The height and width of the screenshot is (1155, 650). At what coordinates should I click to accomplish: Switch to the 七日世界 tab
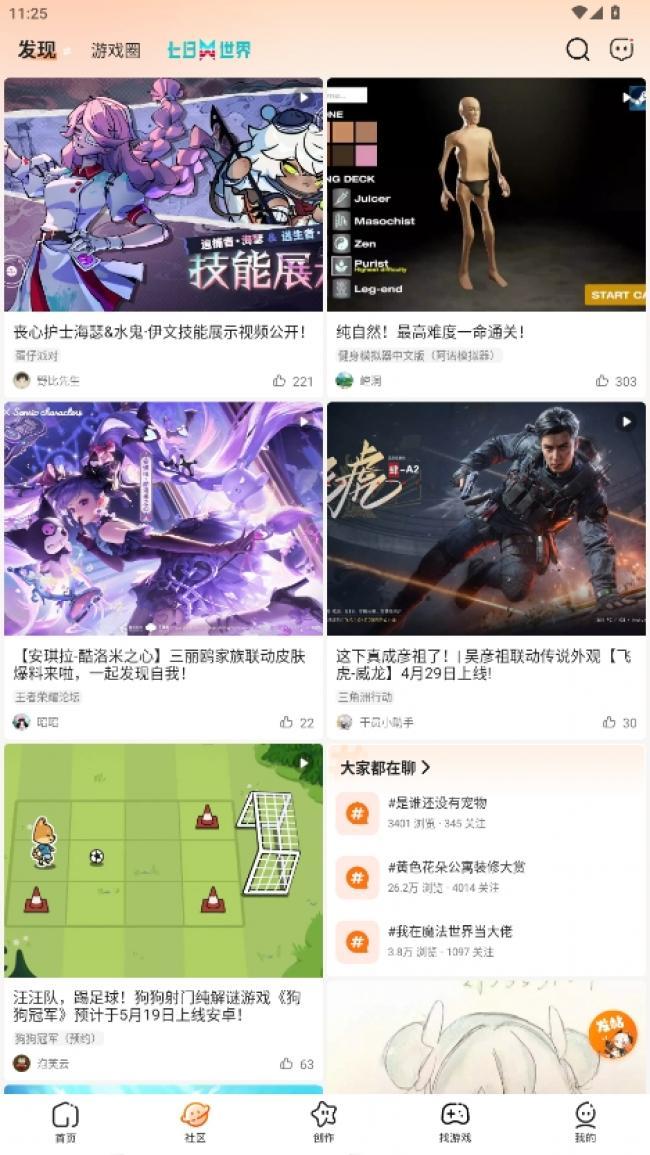[x=208, y=49]
